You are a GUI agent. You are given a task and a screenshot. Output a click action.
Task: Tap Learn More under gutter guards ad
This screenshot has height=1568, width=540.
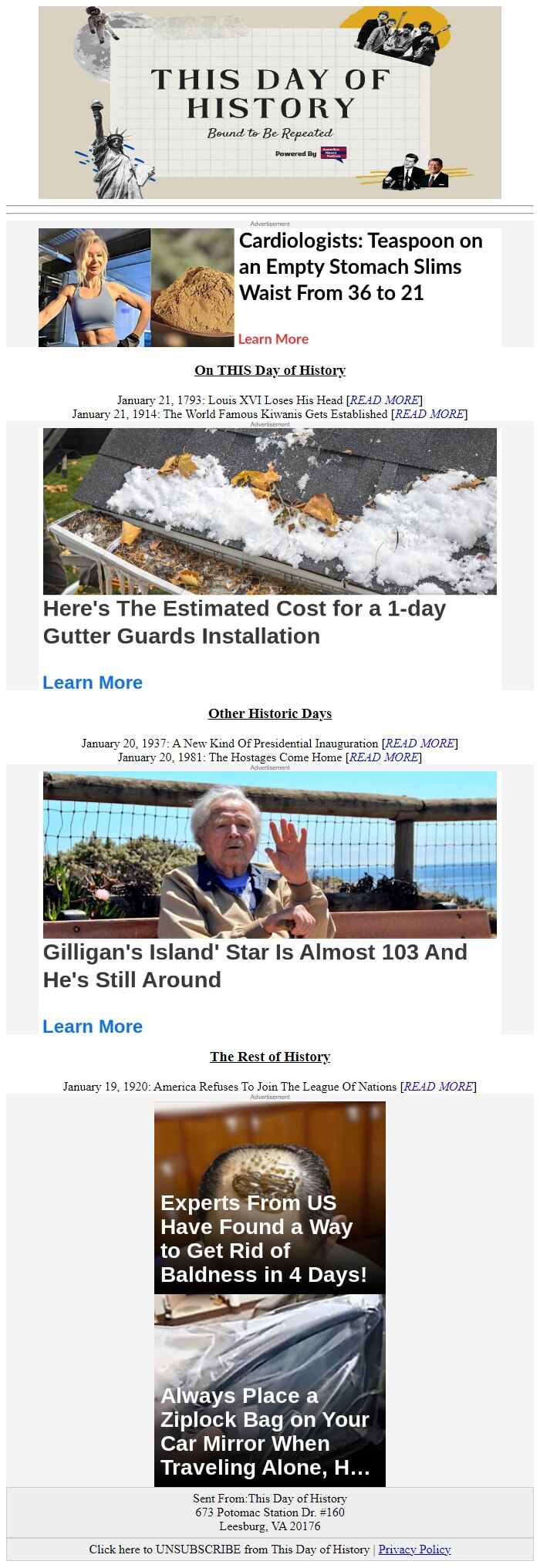[x=93, y=683]
